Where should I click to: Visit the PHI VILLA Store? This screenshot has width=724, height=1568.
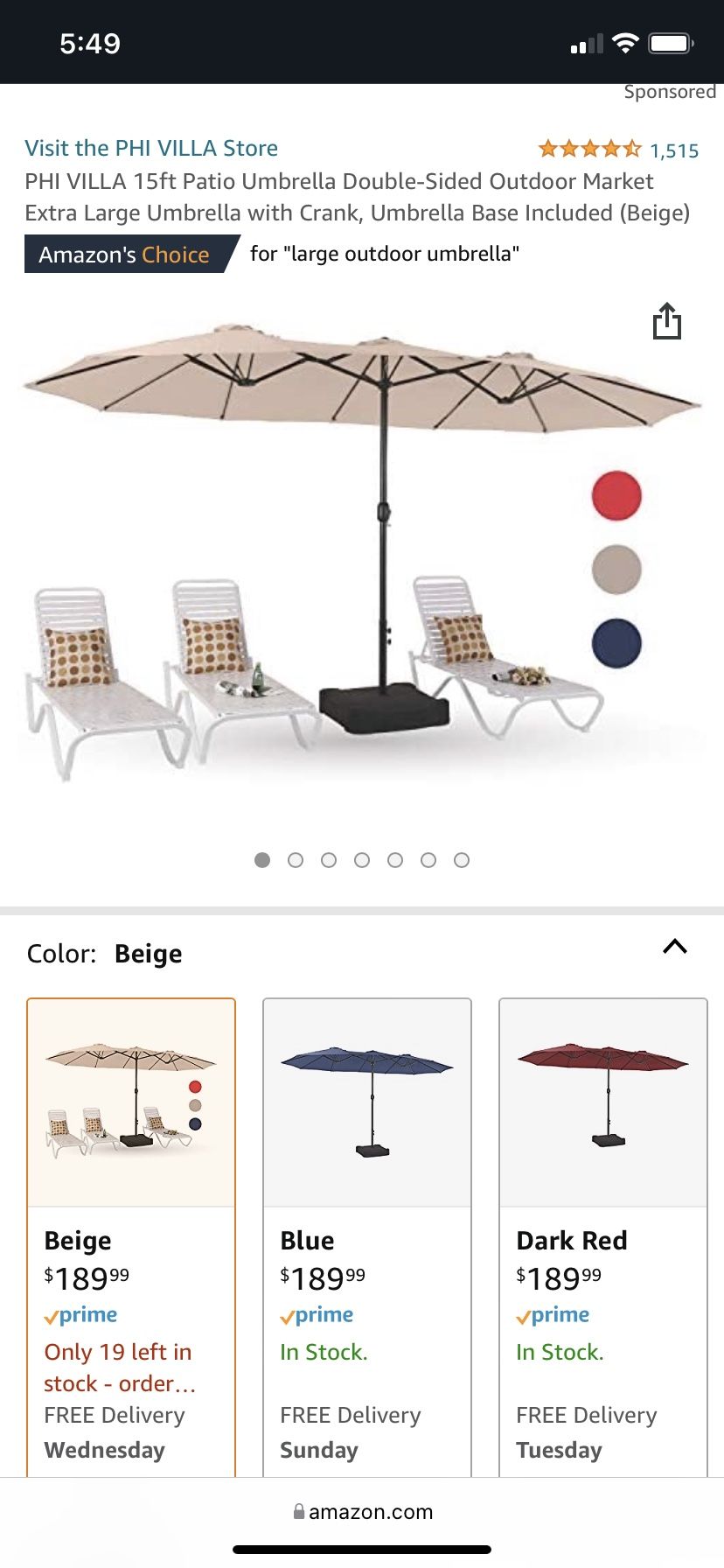point(151,148)
